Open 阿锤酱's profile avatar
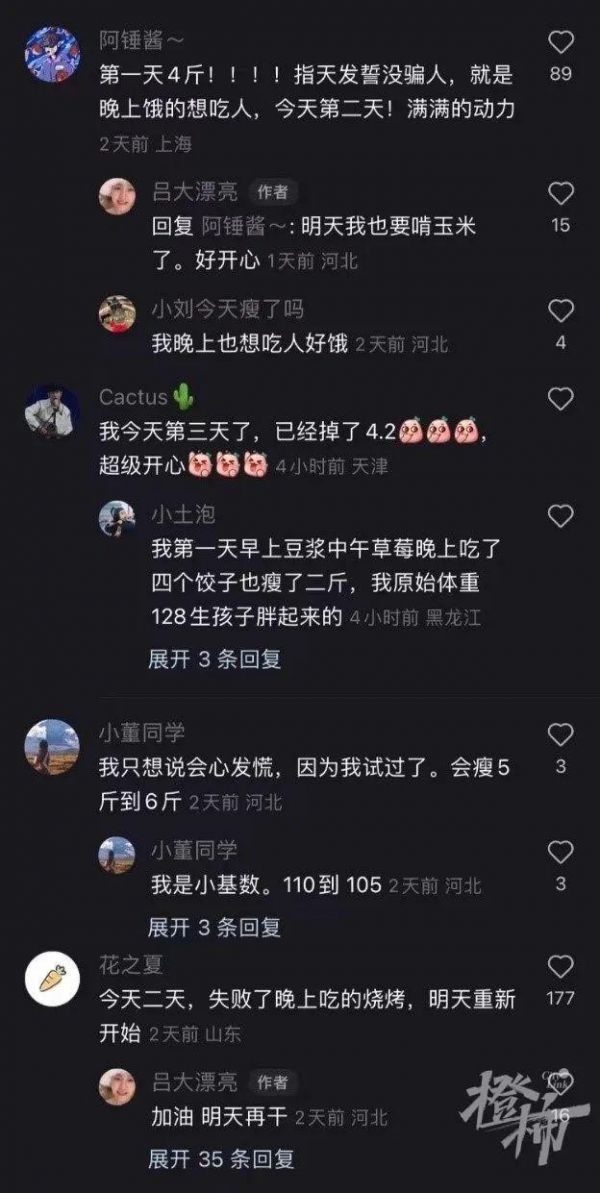This screenshot has width=600, height=1193. 51,54
